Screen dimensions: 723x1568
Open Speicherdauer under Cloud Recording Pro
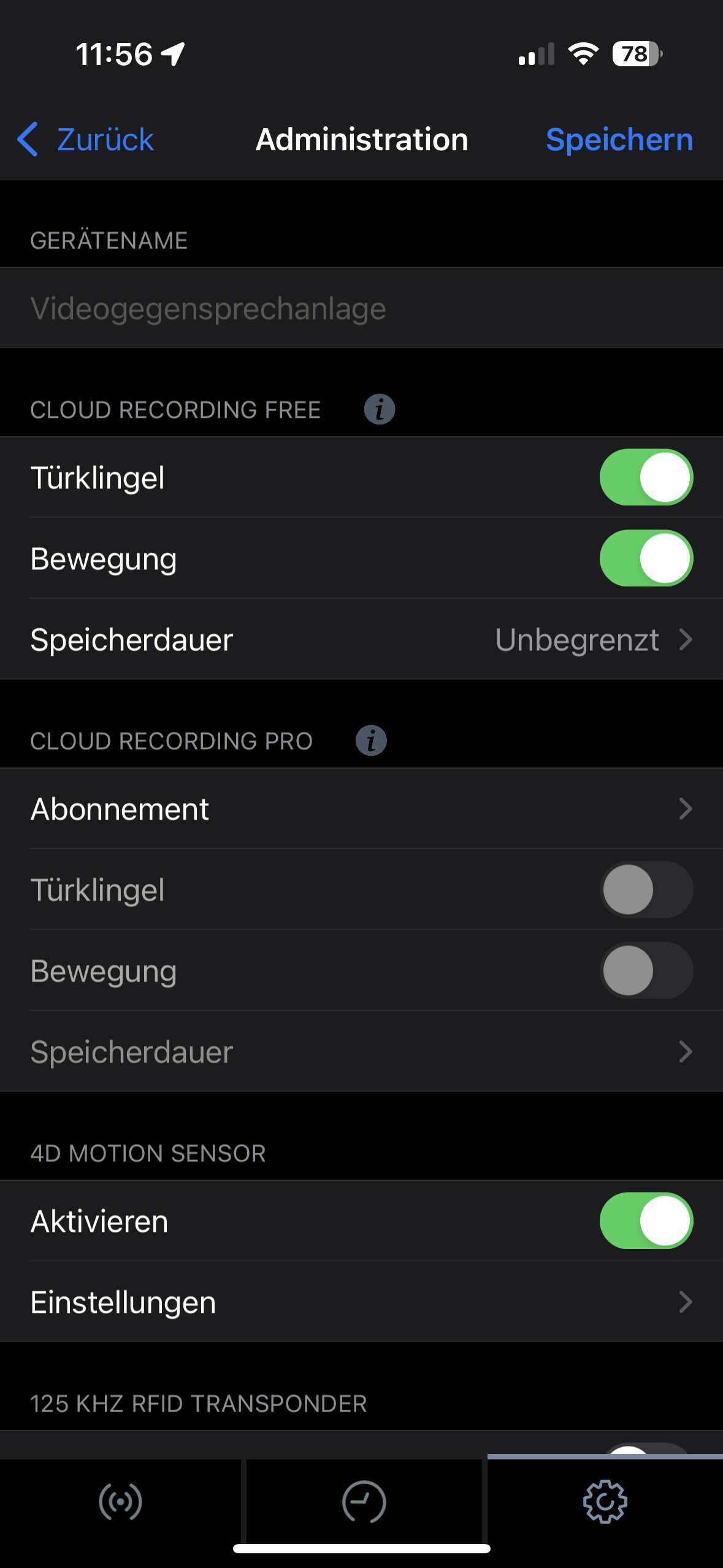361,1051
